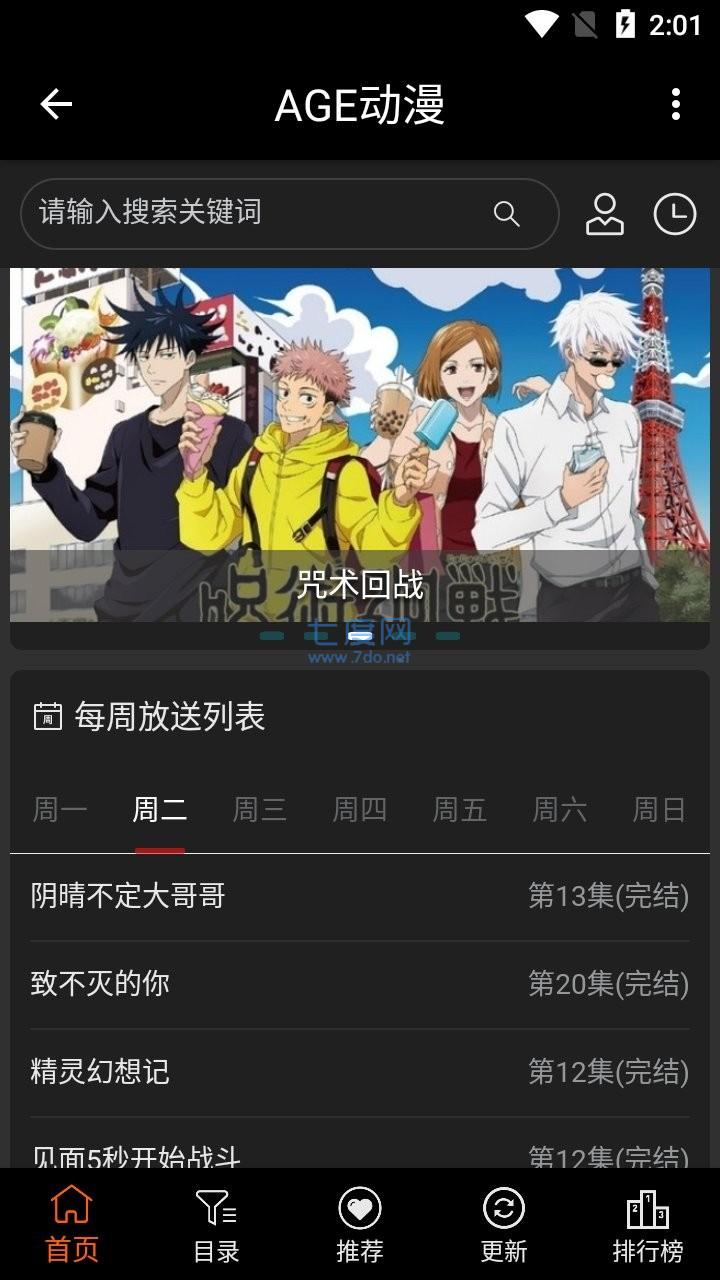Tap the magnifier search icon
The width and height of the screenshot is (720, 1280).
[507, 213]
